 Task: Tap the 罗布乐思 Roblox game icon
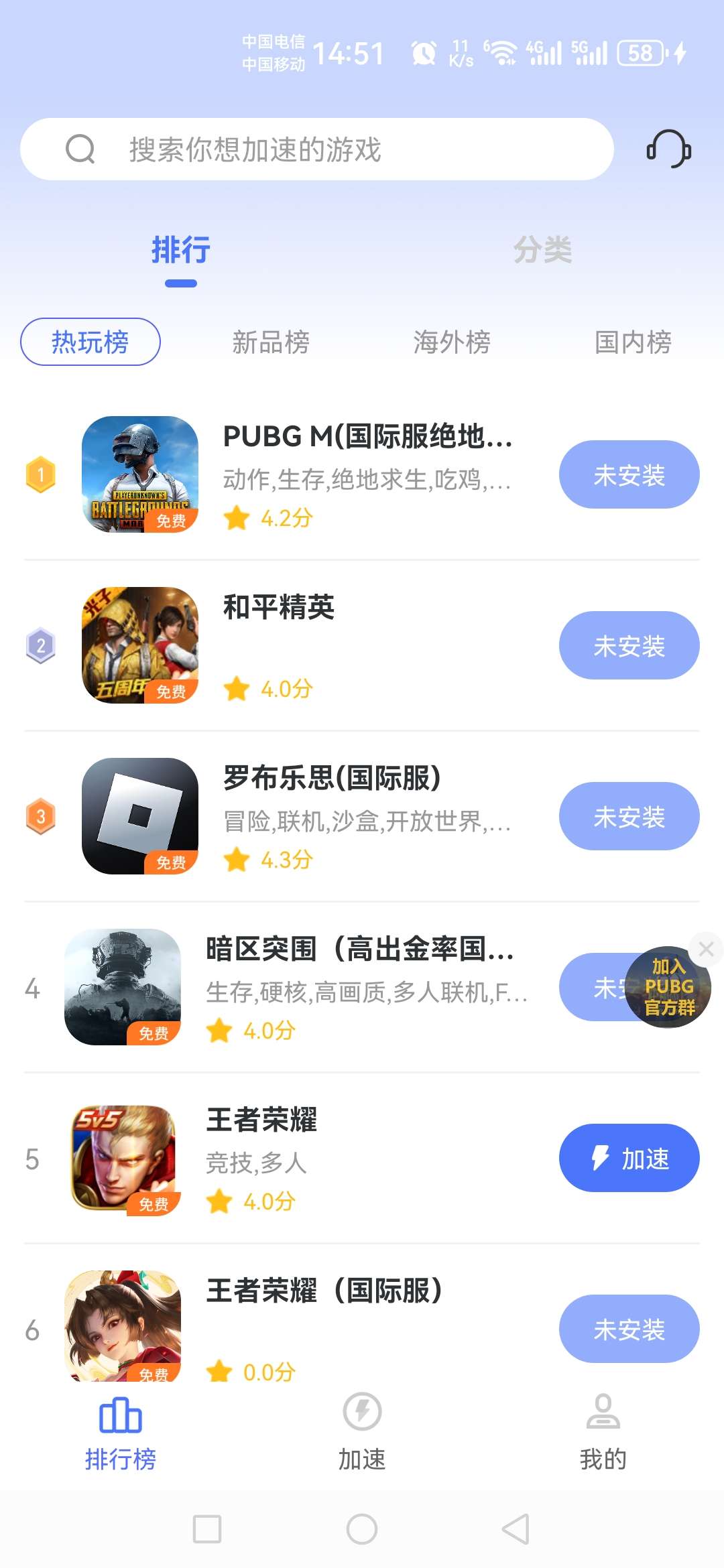(x=139, y=816)
